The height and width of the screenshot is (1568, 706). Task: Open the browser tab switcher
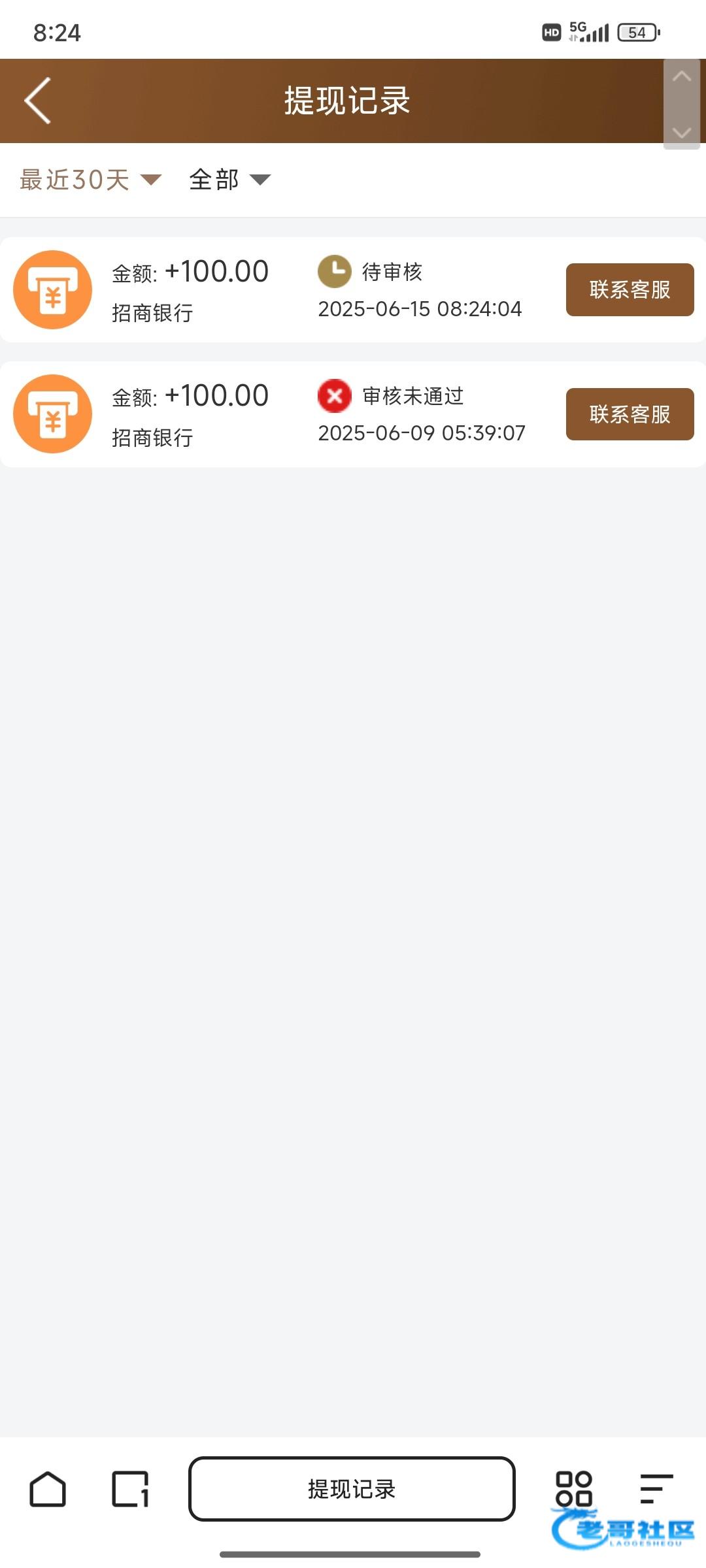[130, 1489]
